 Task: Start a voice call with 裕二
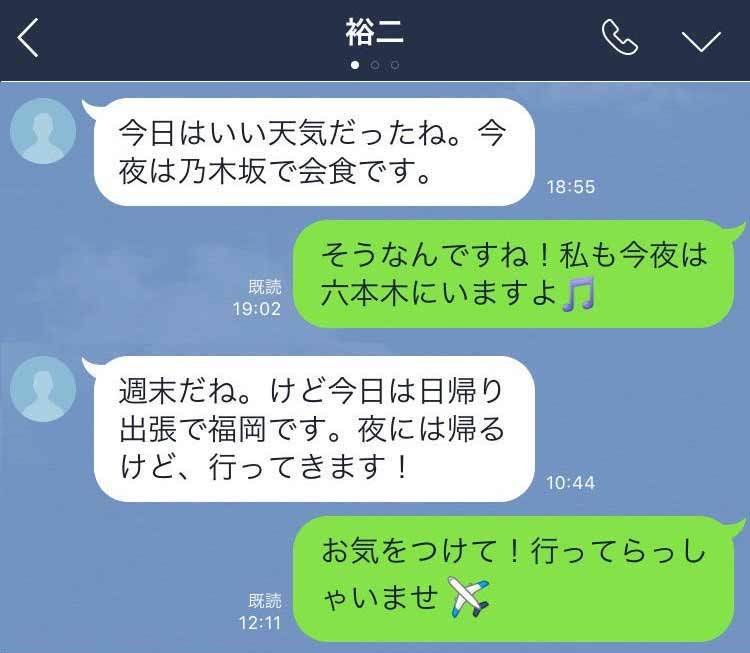619,38
